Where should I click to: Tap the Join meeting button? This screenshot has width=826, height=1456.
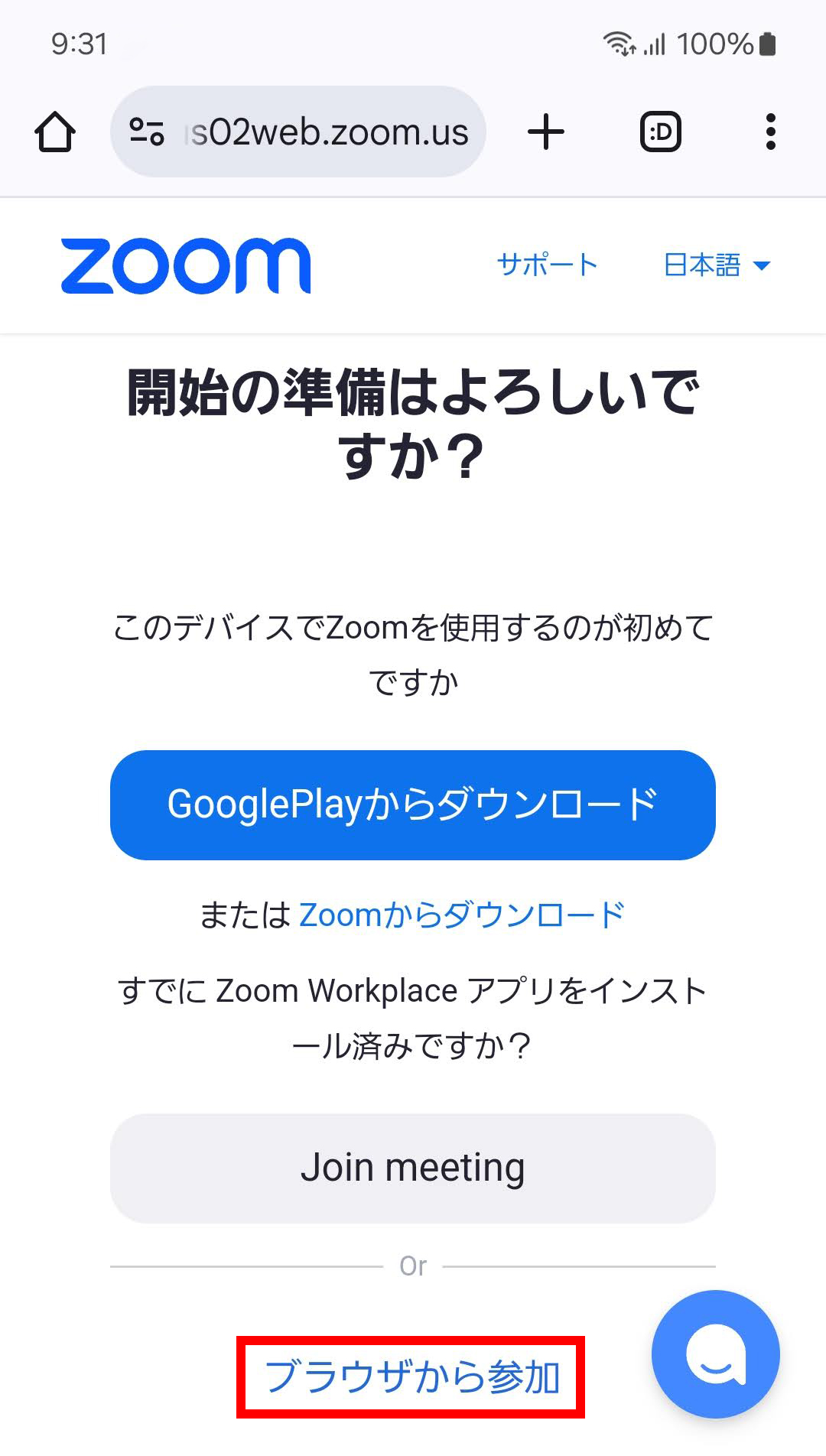[413, 1168]
